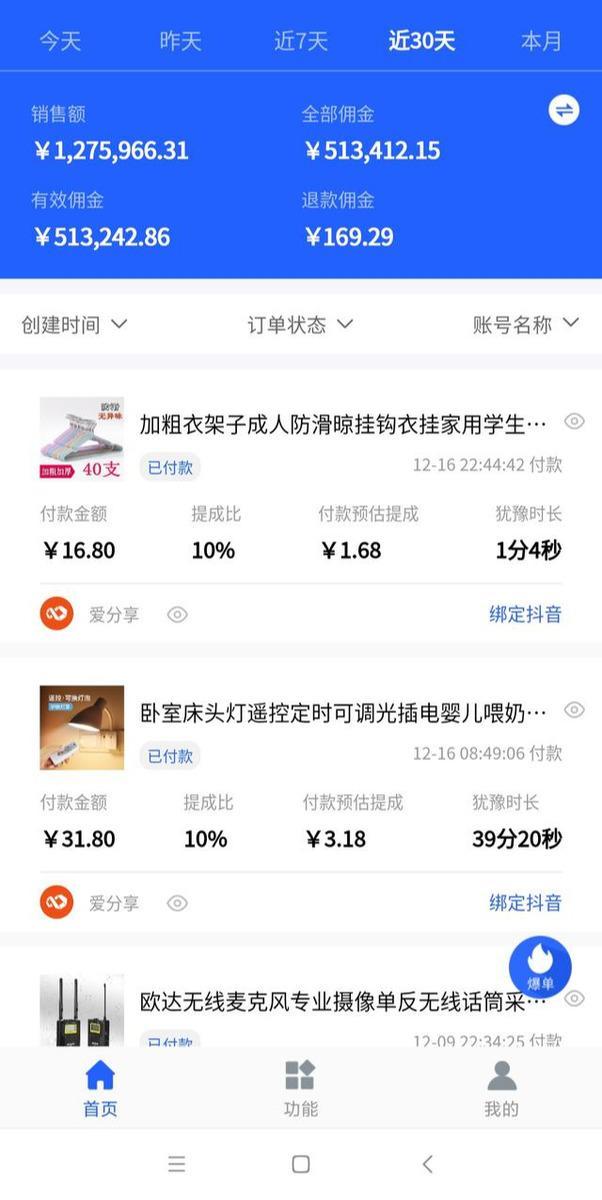The image size is (602, 1200).
Task: Go to the 功能 tab
Action: point(300,1088)
